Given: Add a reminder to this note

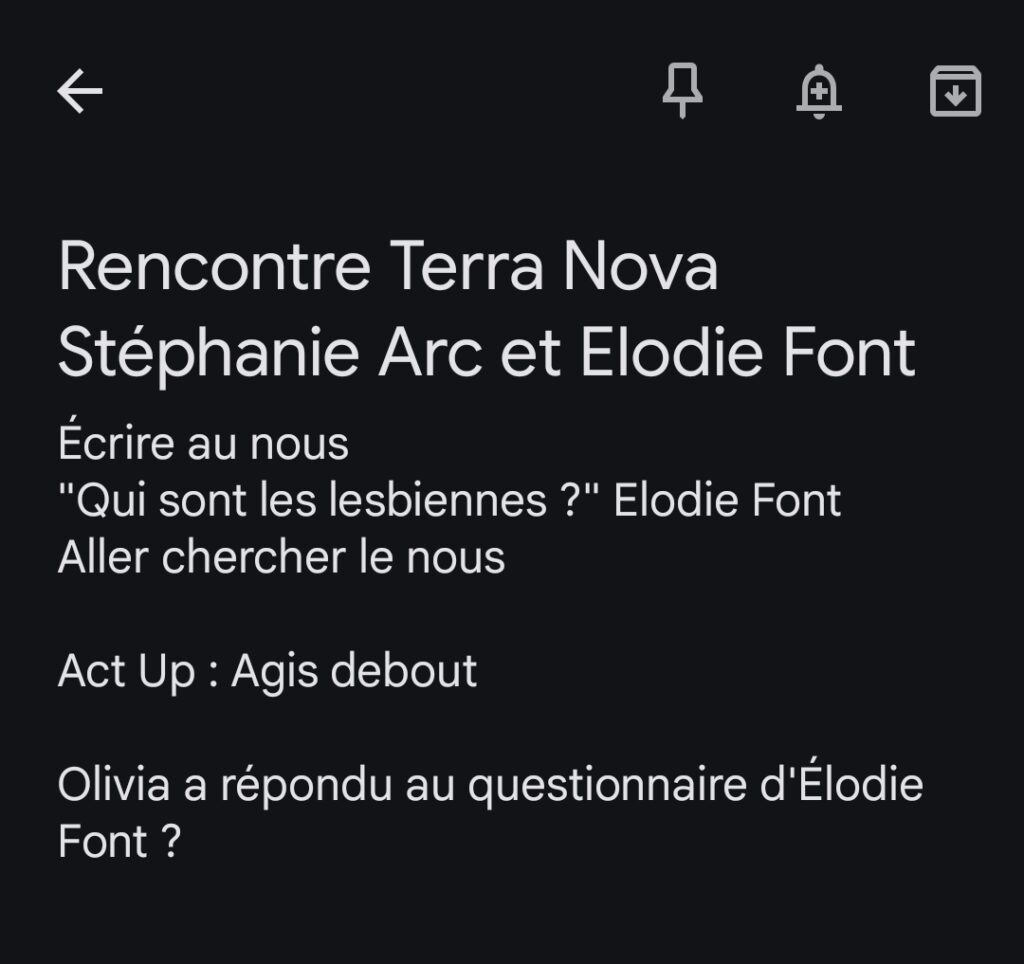Looking at the screenshot, I should [x=819, y=92].
